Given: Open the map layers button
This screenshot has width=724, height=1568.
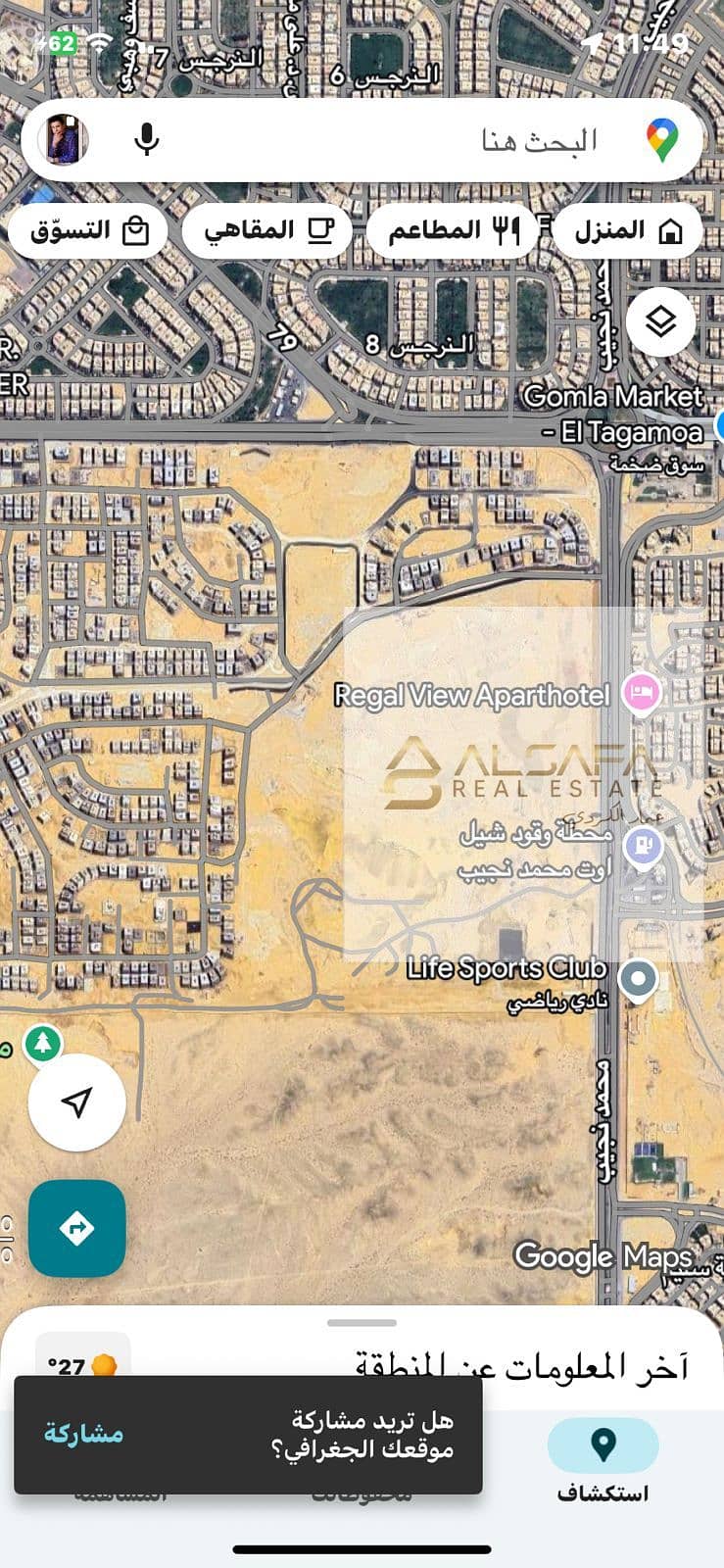Looking at the screenshot, I should tap(661, 321).
